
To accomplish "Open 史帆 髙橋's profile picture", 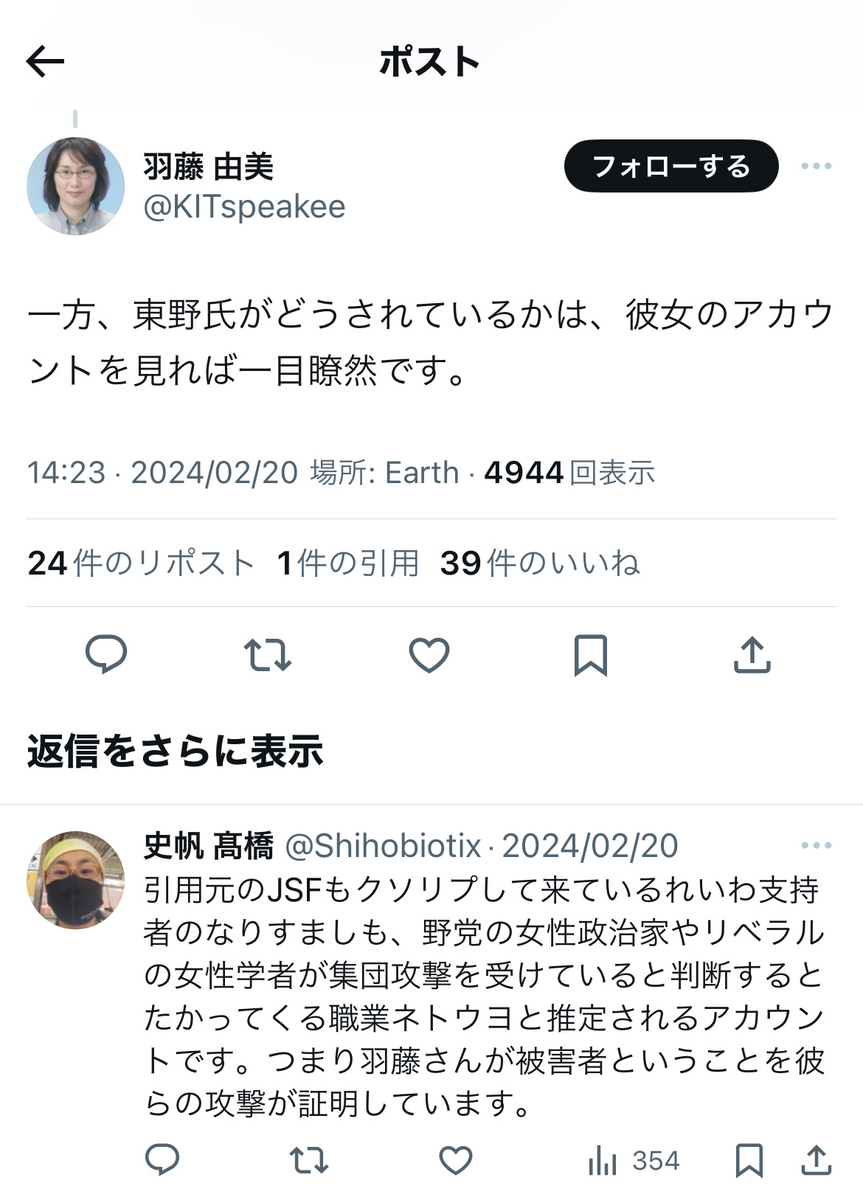I will coord(75,880).
